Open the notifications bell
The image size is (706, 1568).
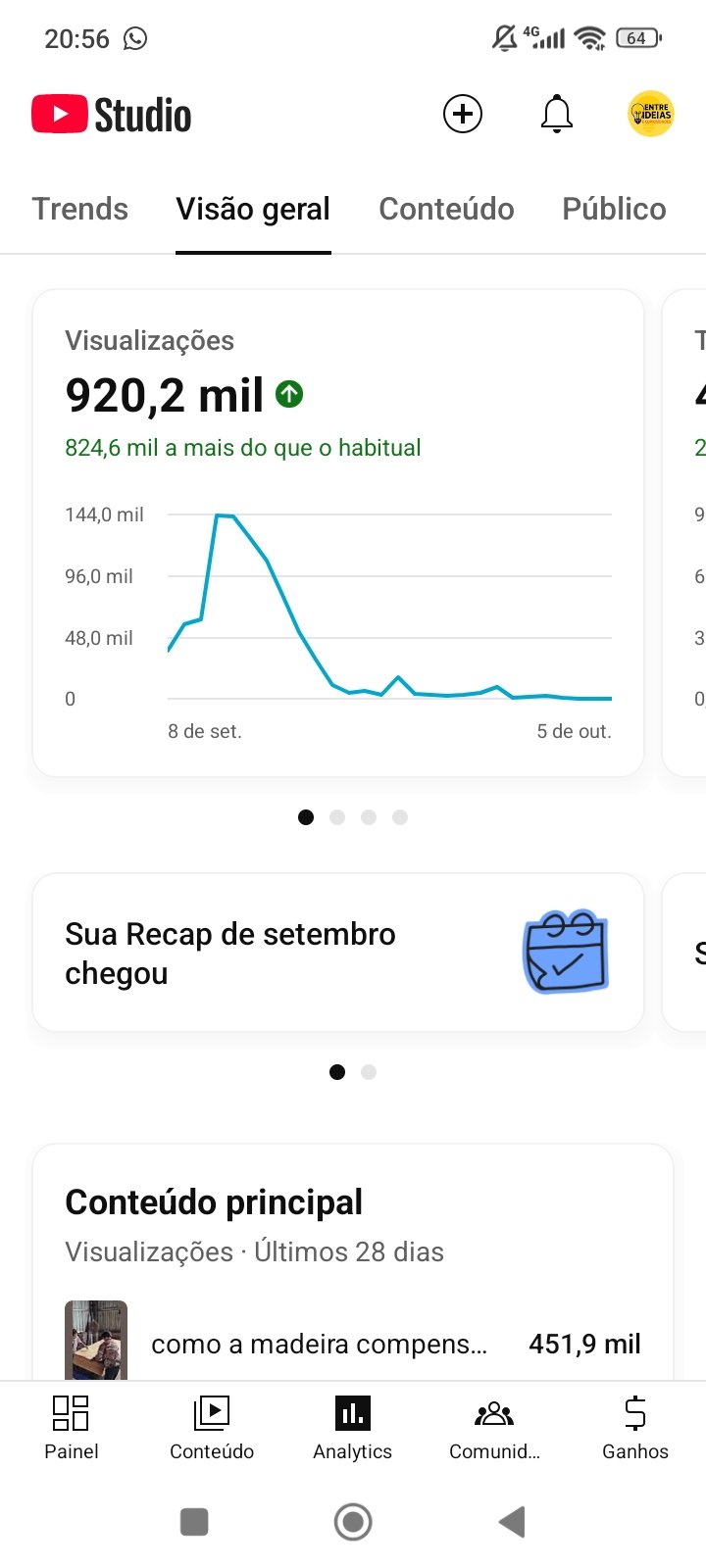click(x=557, y=114)
